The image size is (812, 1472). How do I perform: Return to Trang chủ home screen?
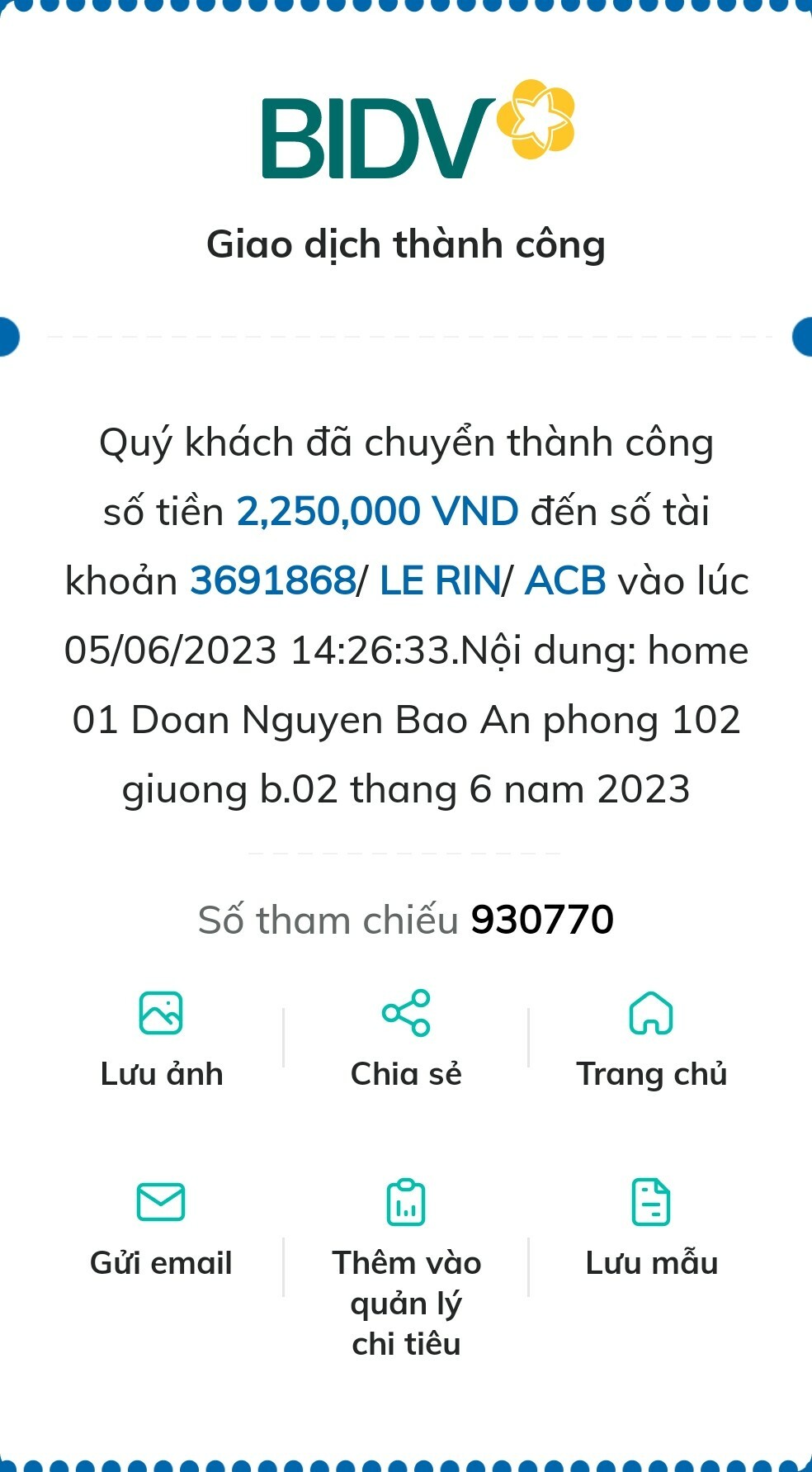(651, 1039)
